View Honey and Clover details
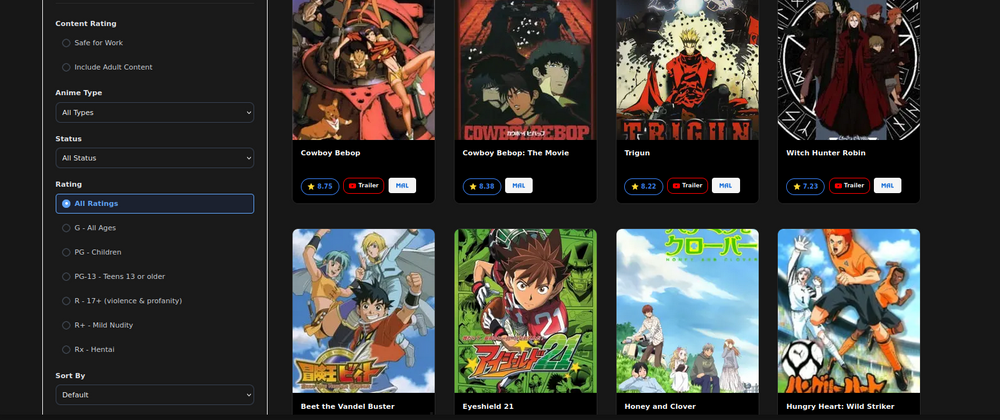Viewport: 1000px width, 420px height. coord(687,310)
